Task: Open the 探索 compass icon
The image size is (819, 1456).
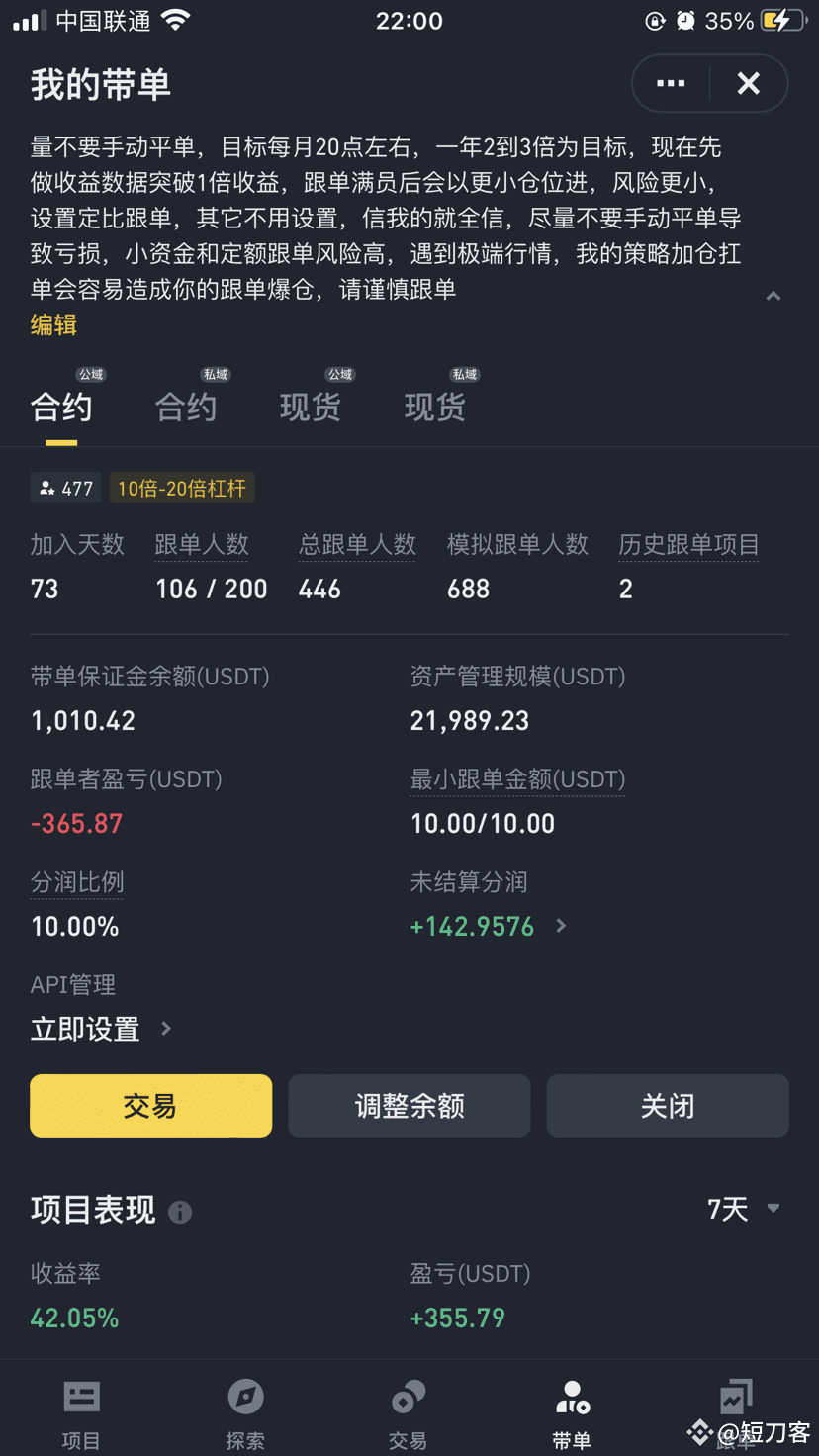Action: tap(245, 1397)
